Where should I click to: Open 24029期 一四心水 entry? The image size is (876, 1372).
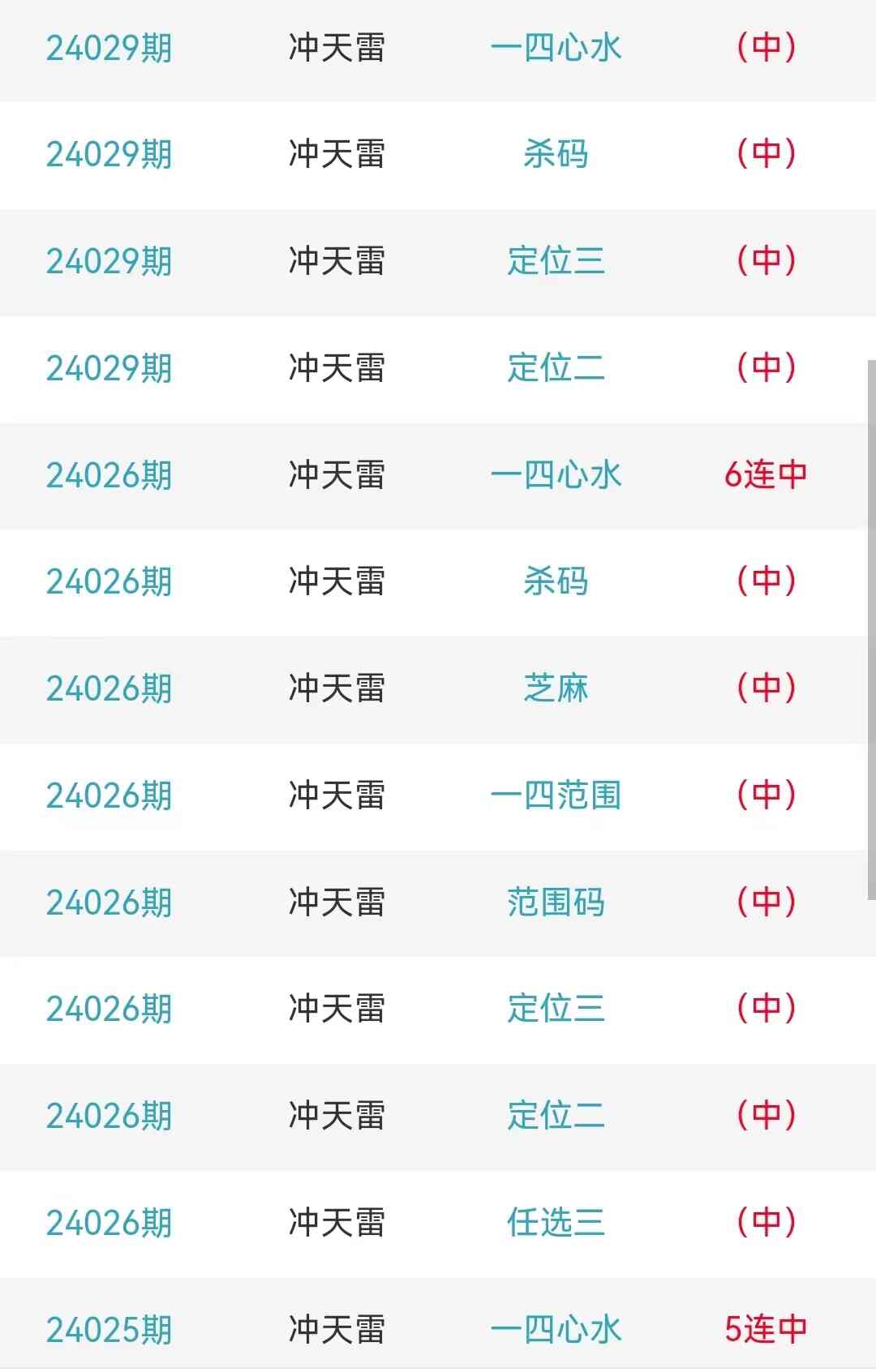point(556,49)
